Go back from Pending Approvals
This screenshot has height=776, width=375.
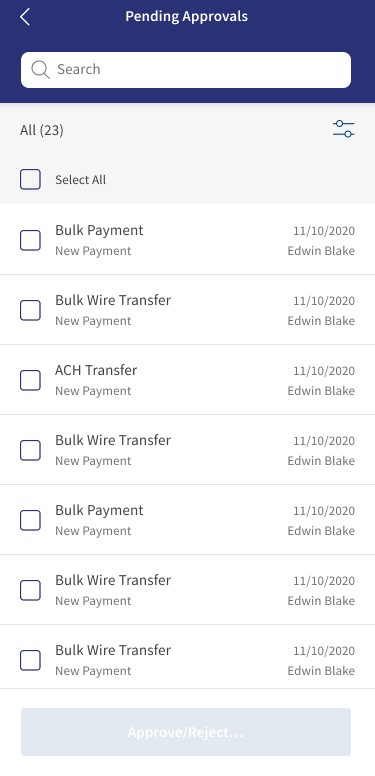25,17
